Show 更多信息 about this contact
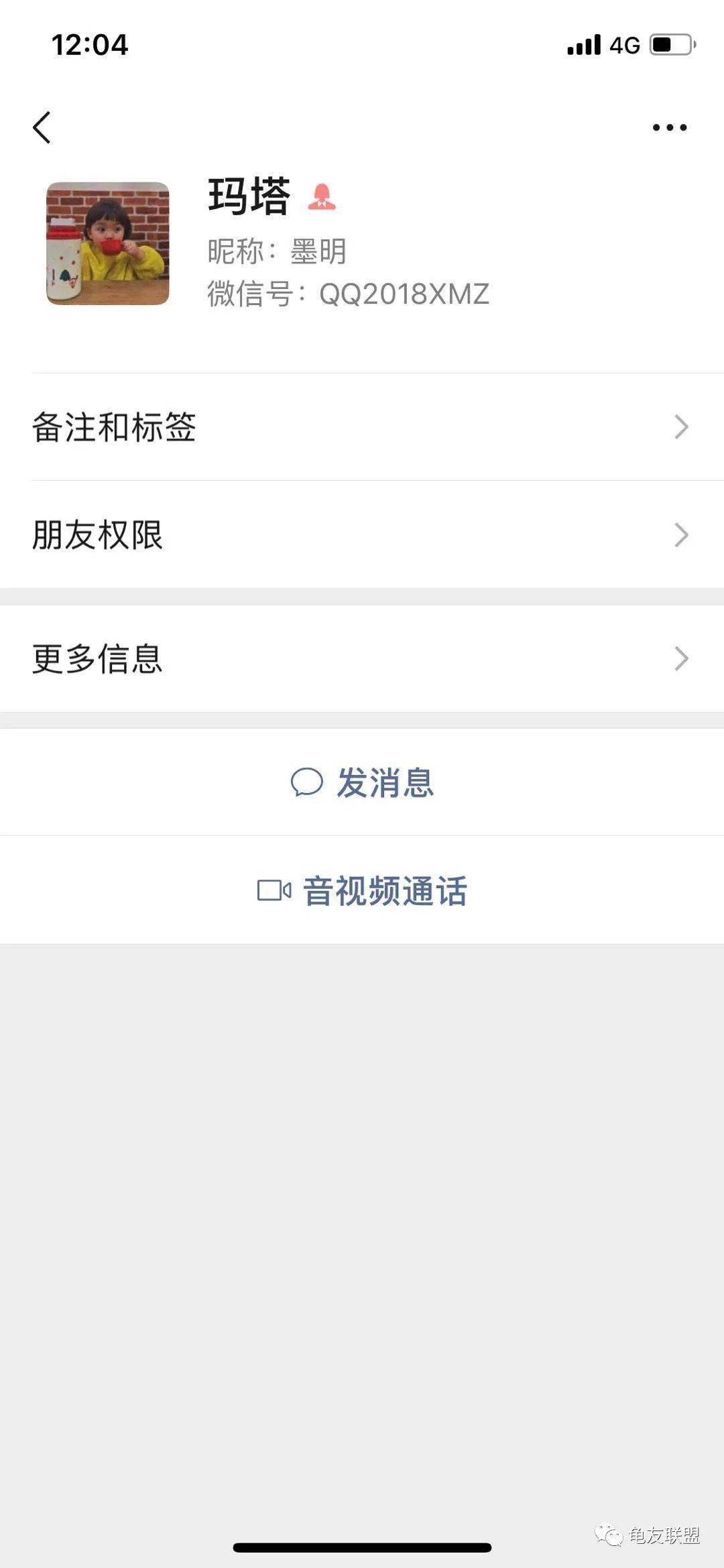This screenshot has height=1568, width=724. click(x=362, y=658)
